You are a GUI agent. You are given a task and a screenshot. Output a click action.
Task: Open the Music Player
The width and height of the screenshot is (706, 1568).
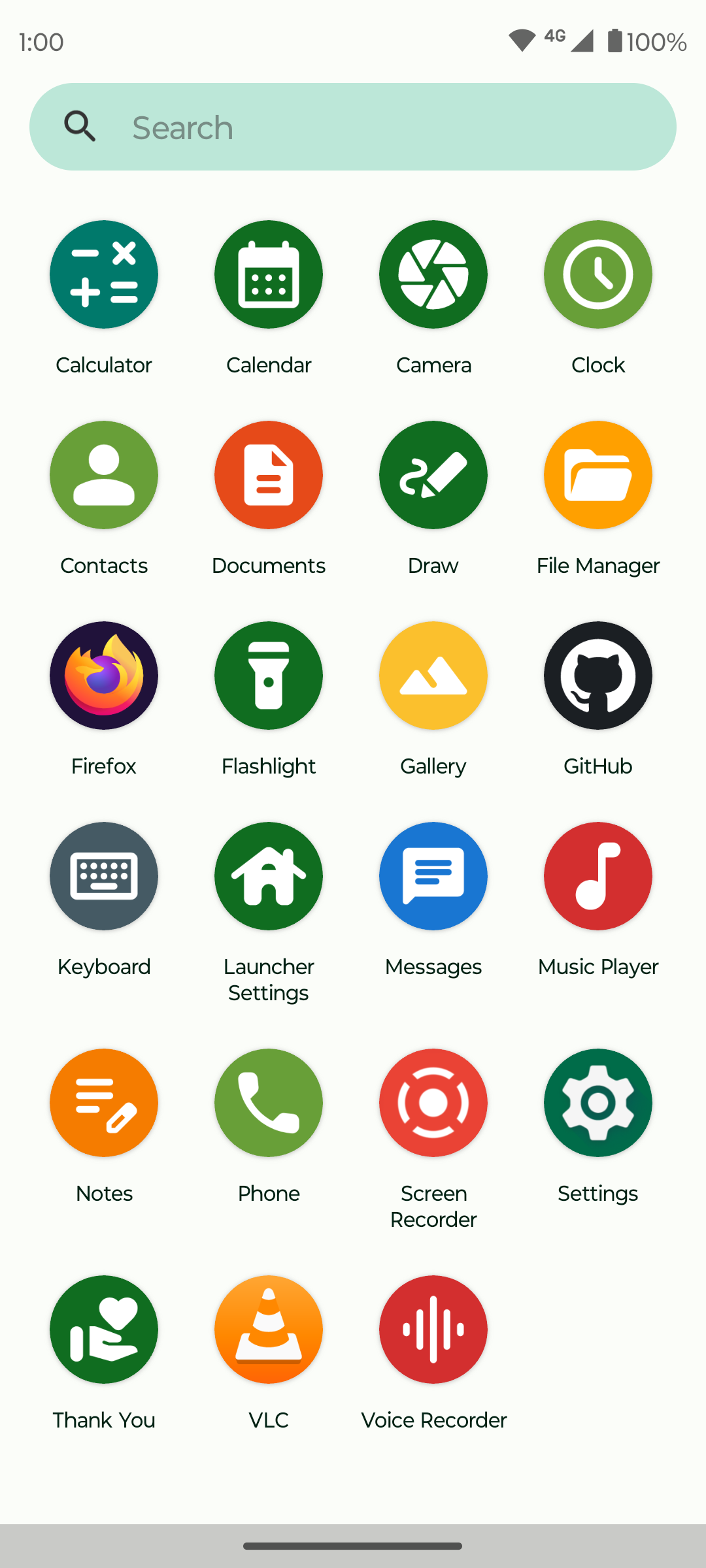[x=597, y=875]
